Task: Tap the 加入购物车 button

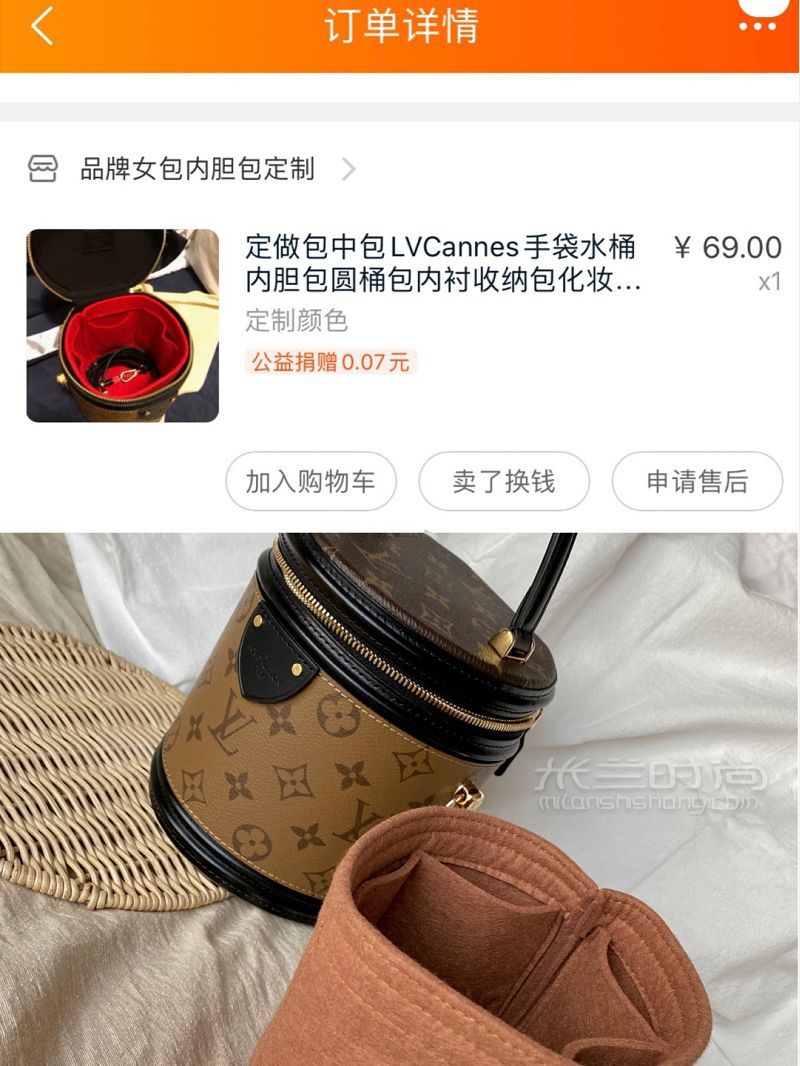Action: (x=310, y=482)
